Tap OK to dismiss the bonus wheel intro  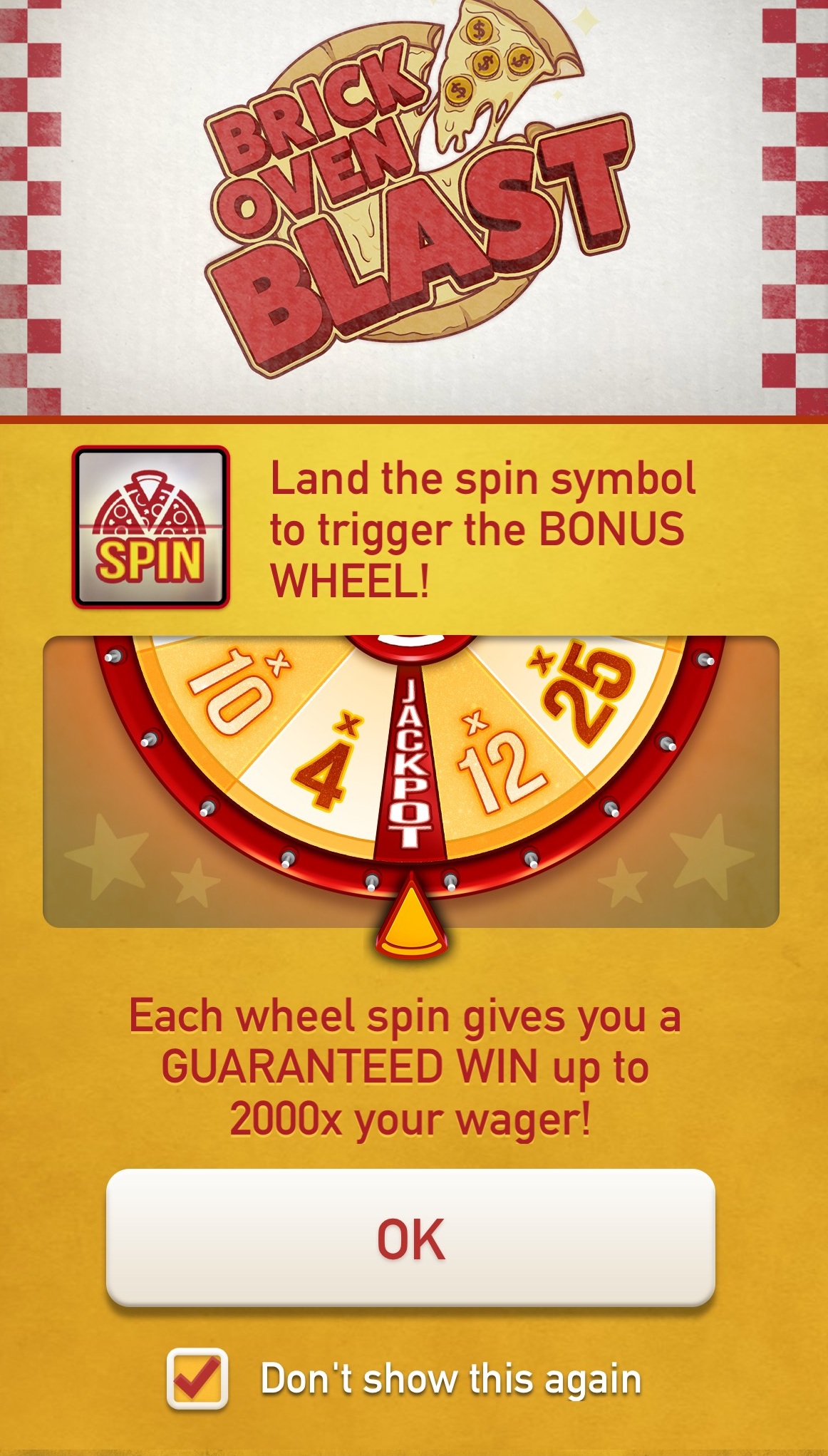coord(410,1238)
